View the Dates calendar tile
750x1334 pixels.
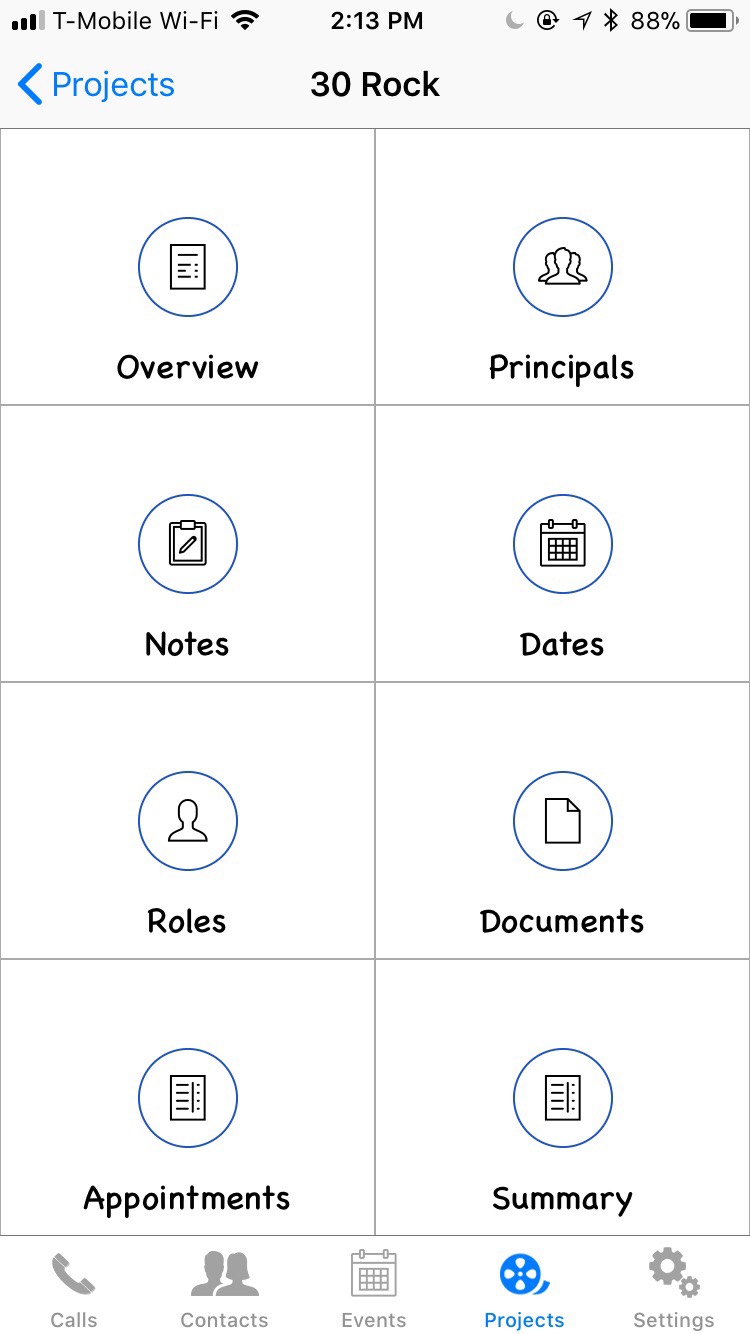pyautogui.click(x=562, y=544)
